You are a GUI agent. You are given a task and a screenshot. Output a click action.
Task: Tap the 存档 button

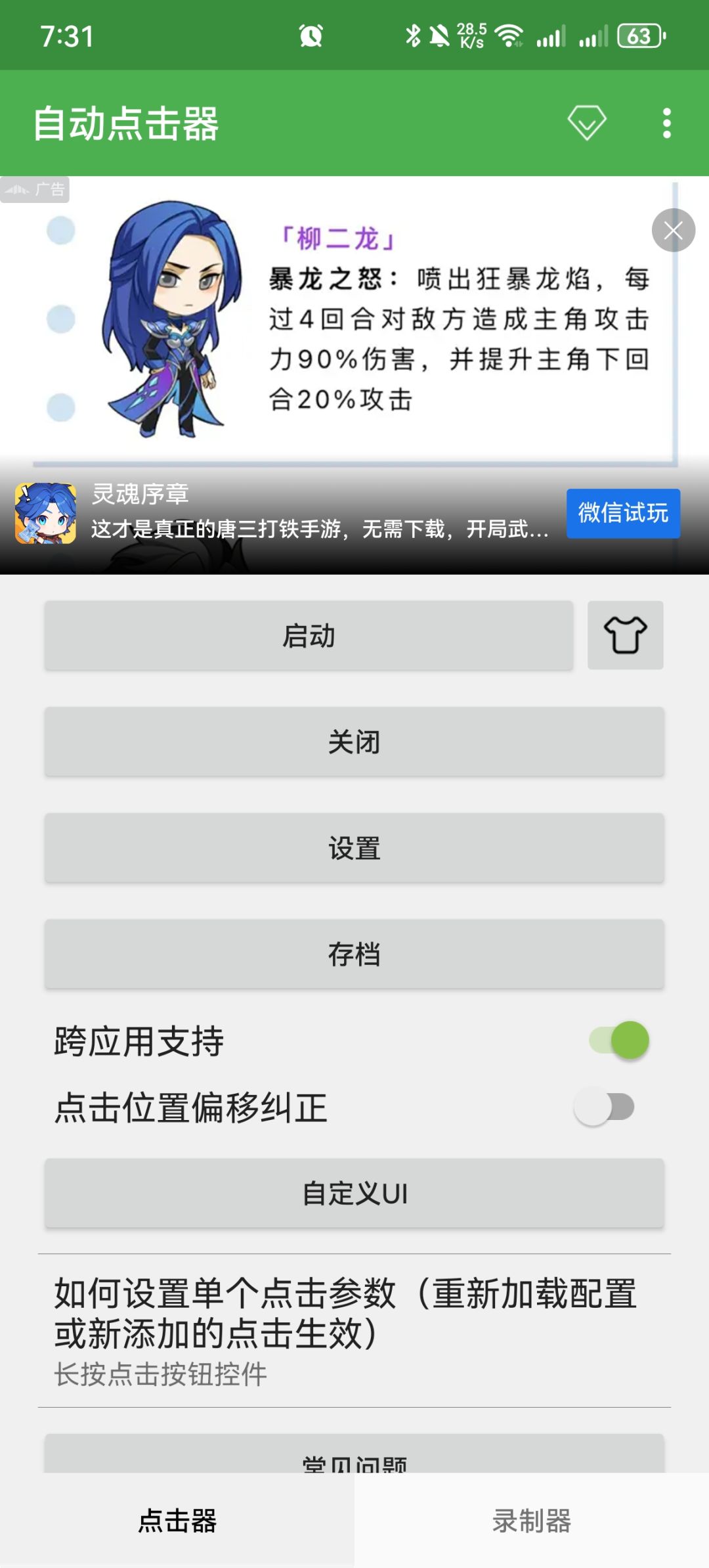pos(354,955)
